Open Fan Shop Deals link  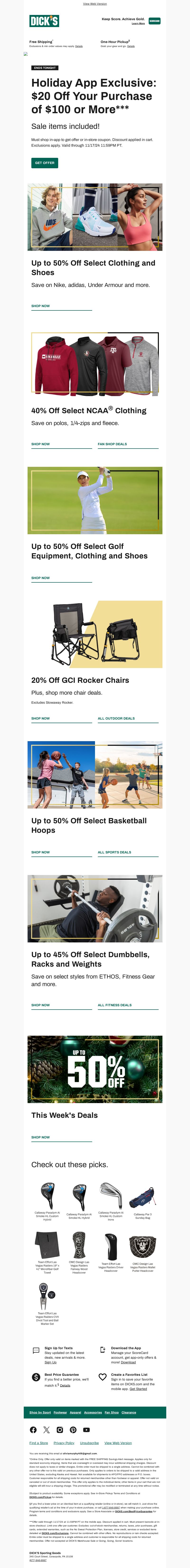pos(112,444)
